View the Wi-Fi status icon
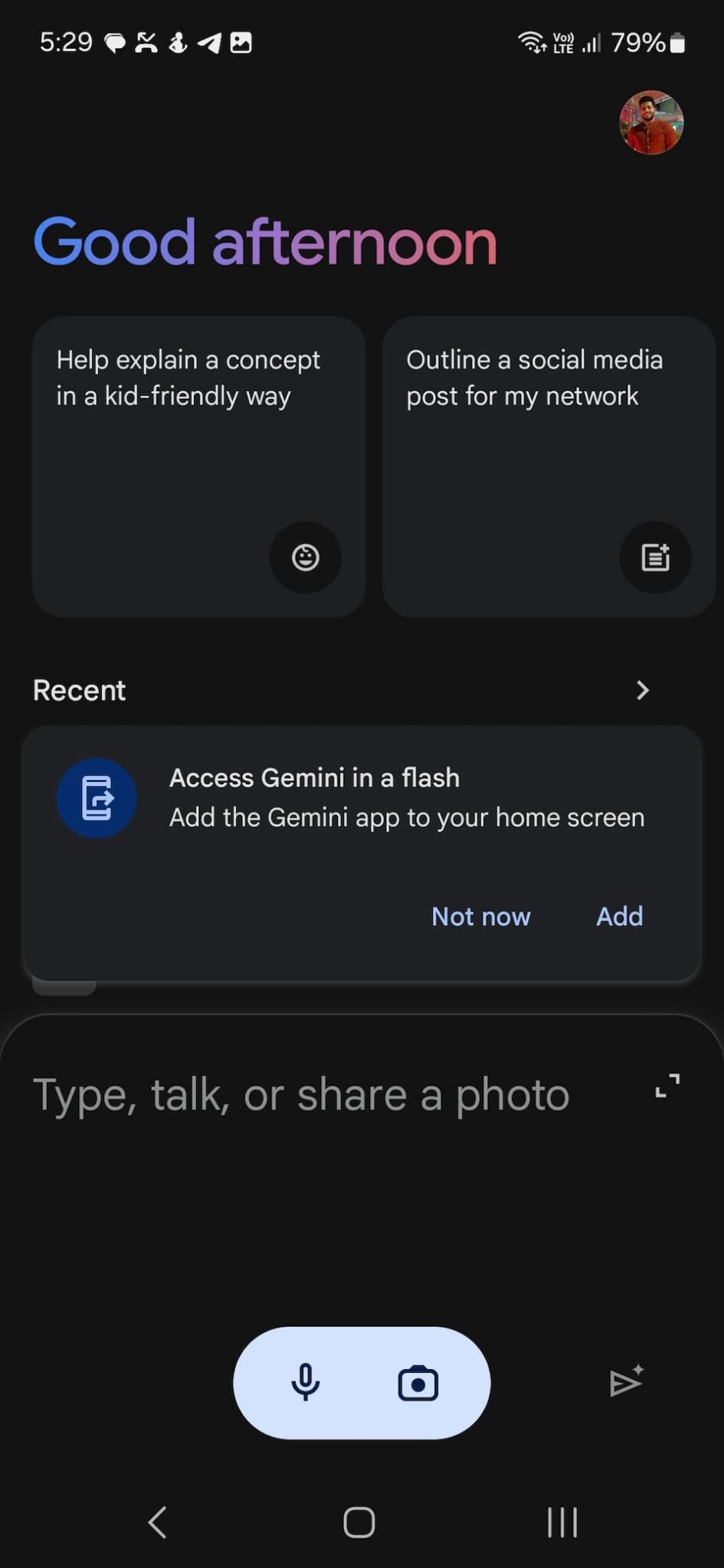The height and width of the screenshot is (1568, 724). (531, 42)
